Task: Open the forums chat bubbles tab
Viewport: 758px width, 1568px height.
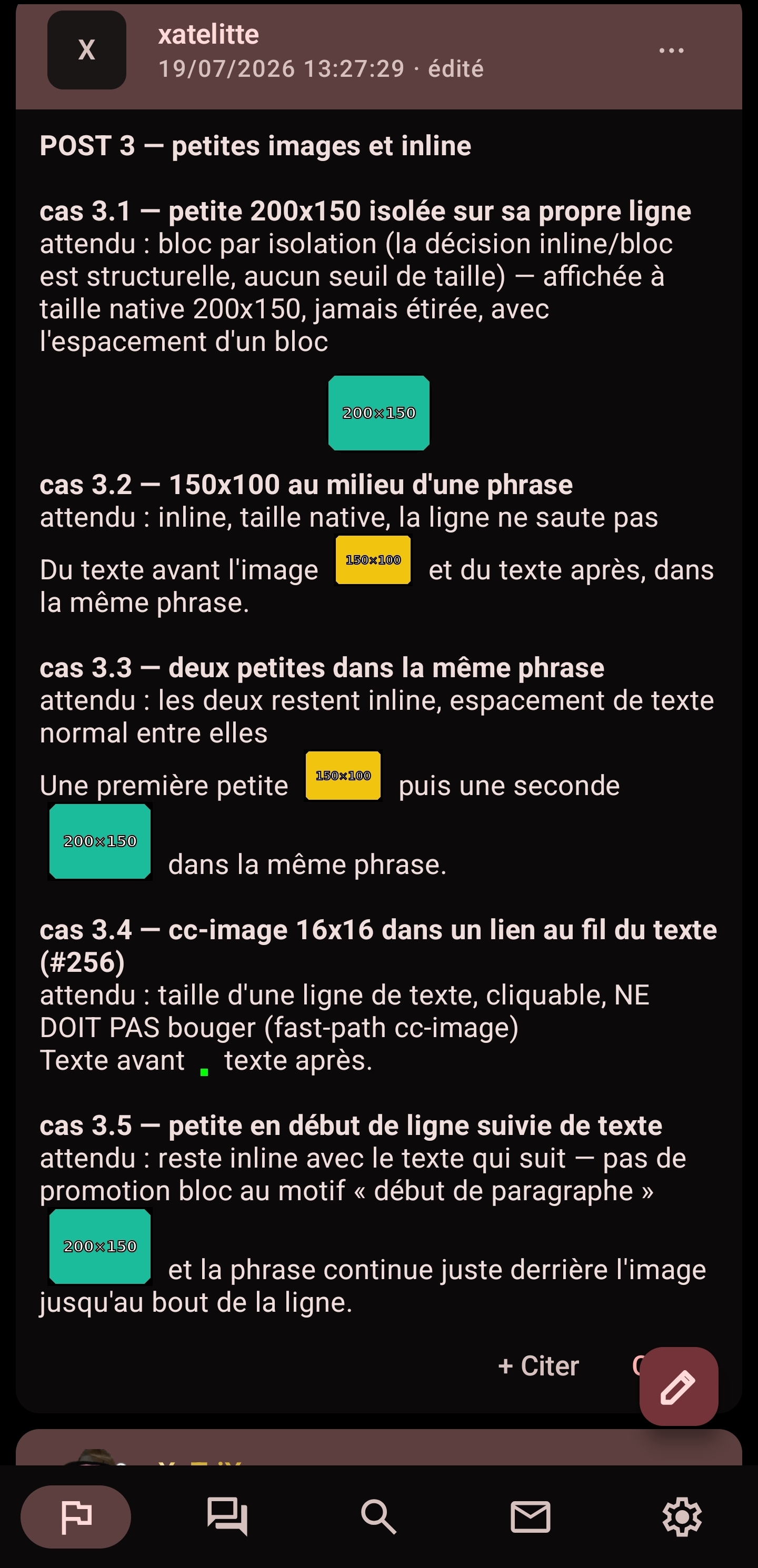Action: 228,1516
